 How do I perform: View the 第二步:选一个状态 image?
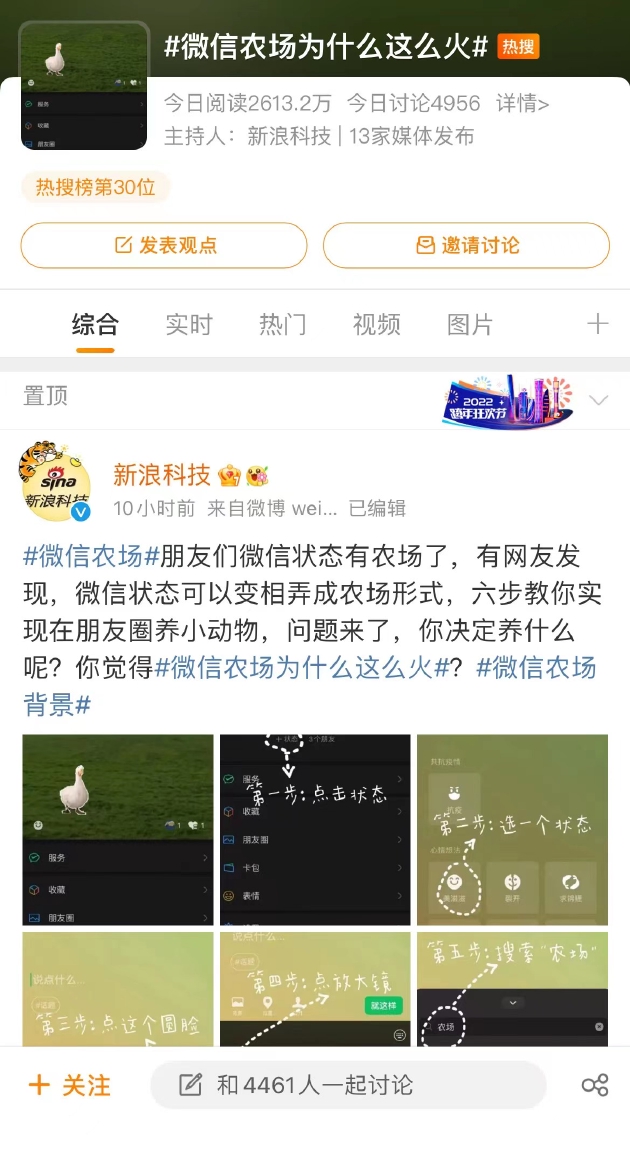coord(512,829)
